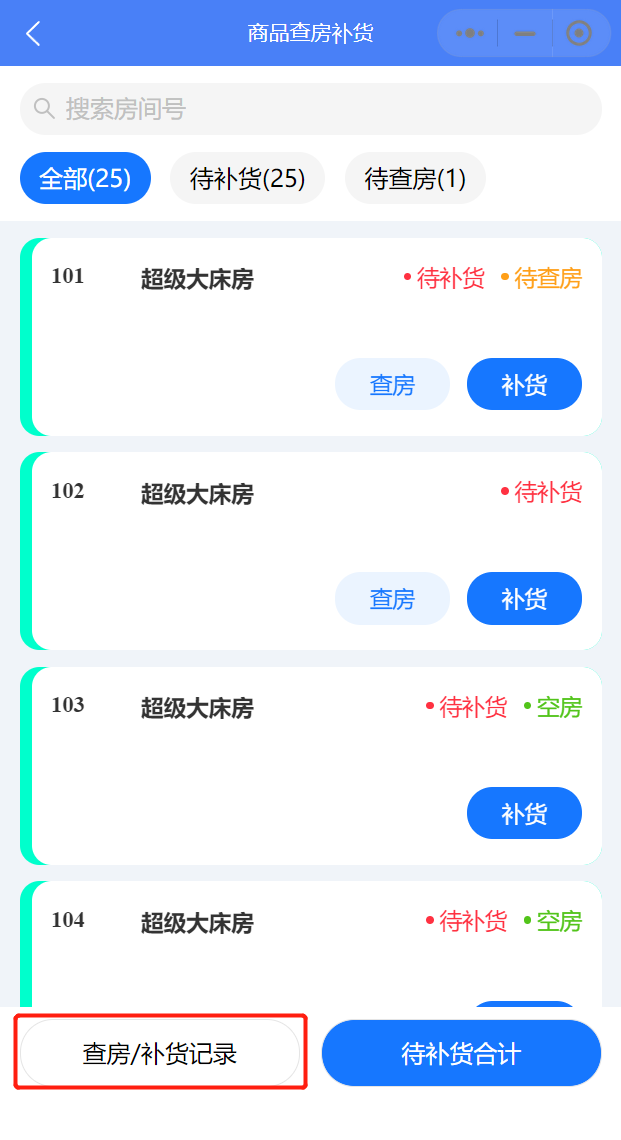
Task: Tap 补货 for room 101
Action: (524, 385)
